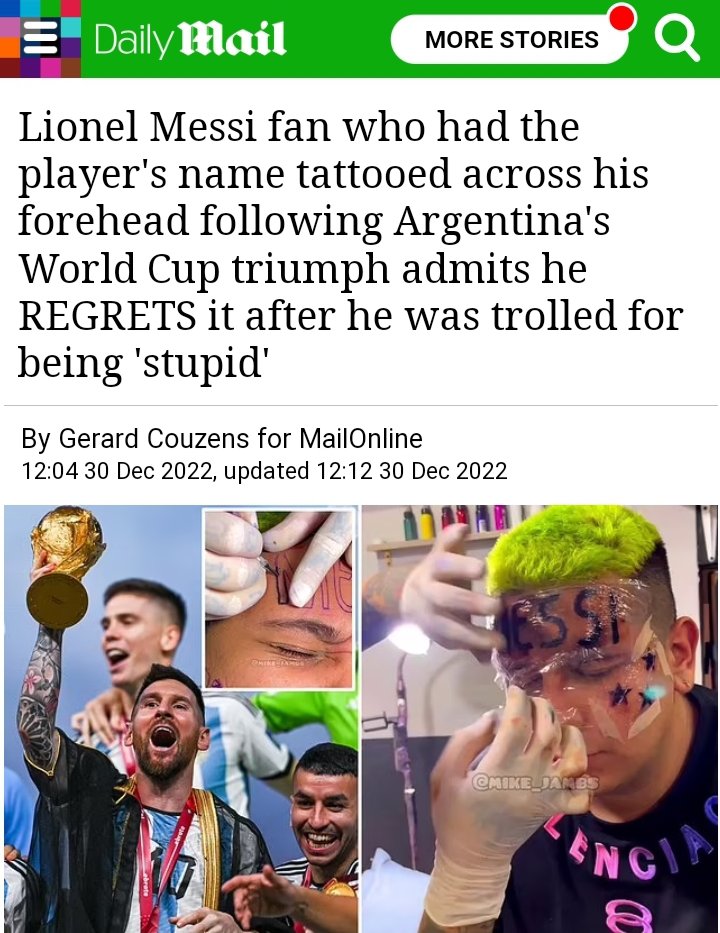The height and width of the screenshot is (933, 720).
Task: Open the More Stories button
Action: 511,40
